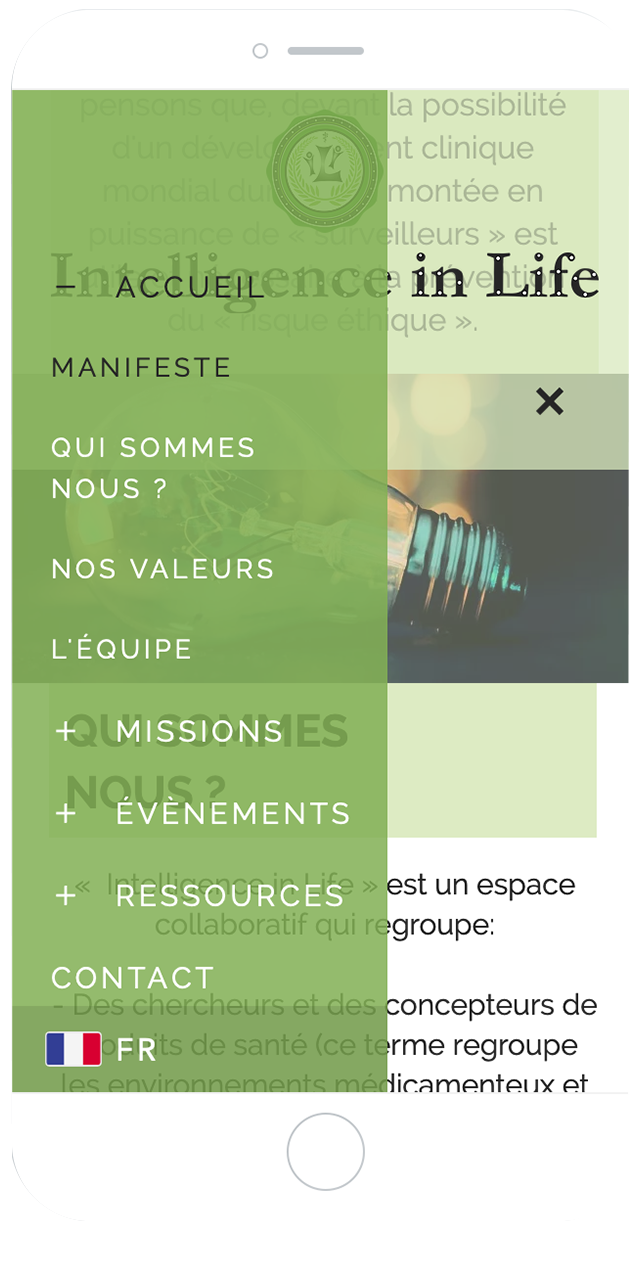The width and height of the screenshot is (638, 1280).
Task: Open the Manifeste page
Action: click(x=142, y=367)
